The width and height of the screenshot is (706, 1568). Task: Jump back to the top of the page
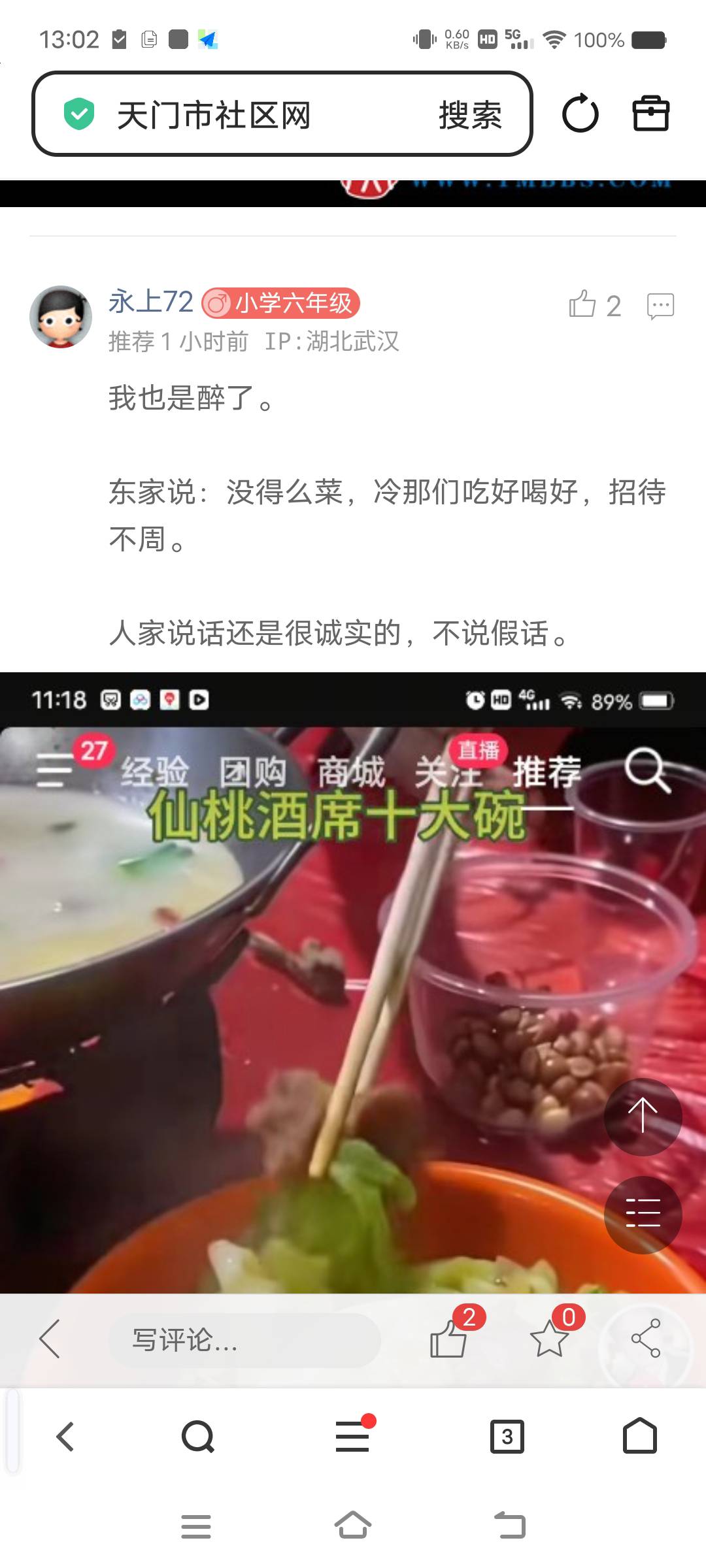point(643,1117)
